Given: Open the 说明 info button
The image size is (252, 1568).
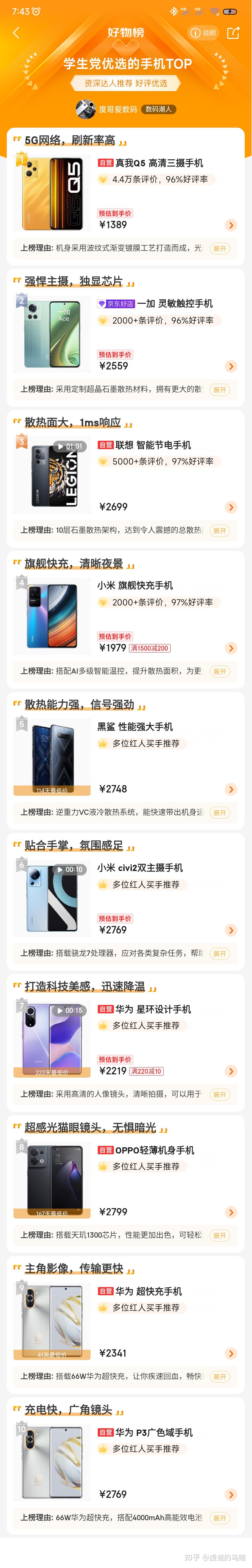Looking at the screenshot, I should click(203, 33).
